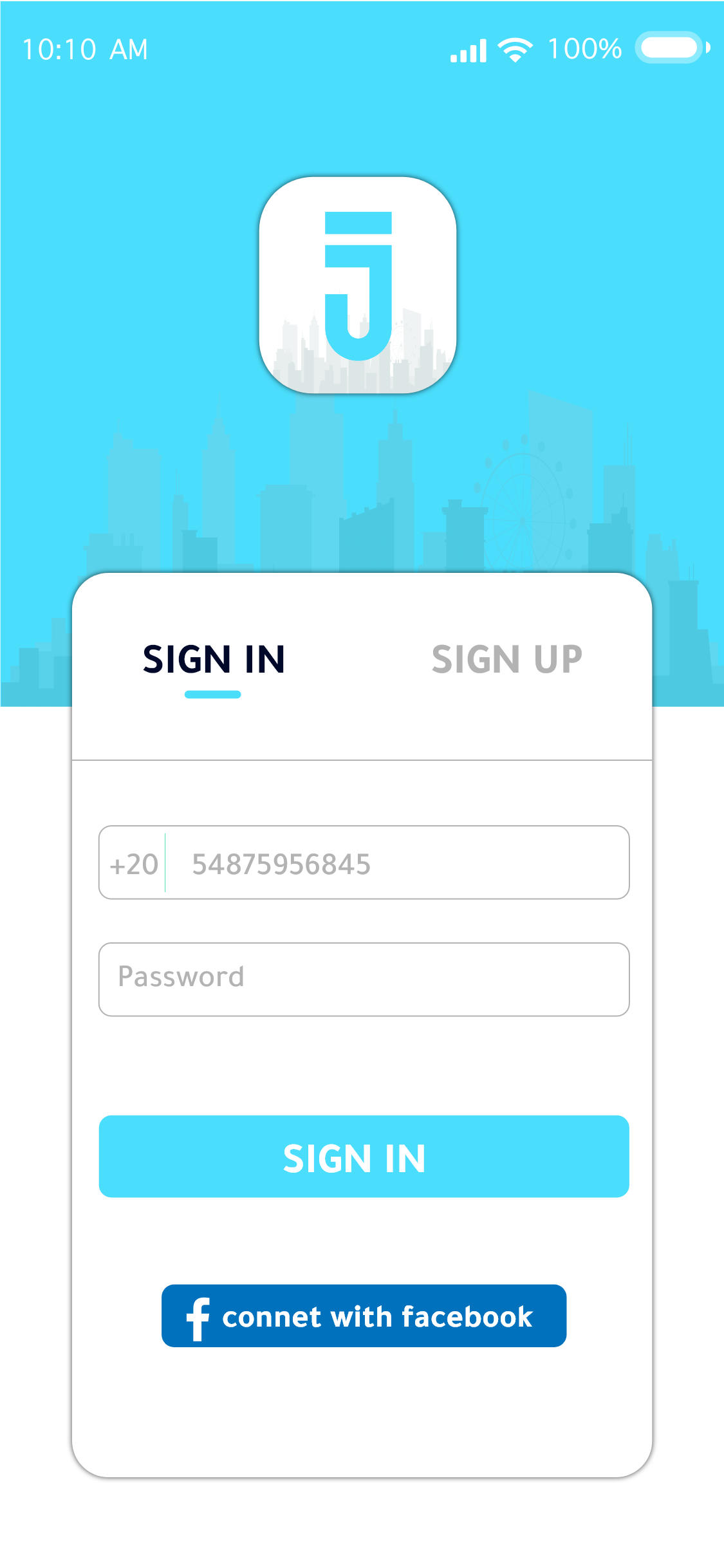The height and width of the screenshot is (1568, 724).
Task: Switch to the SIGN UP tab
Action: point(507,659)
